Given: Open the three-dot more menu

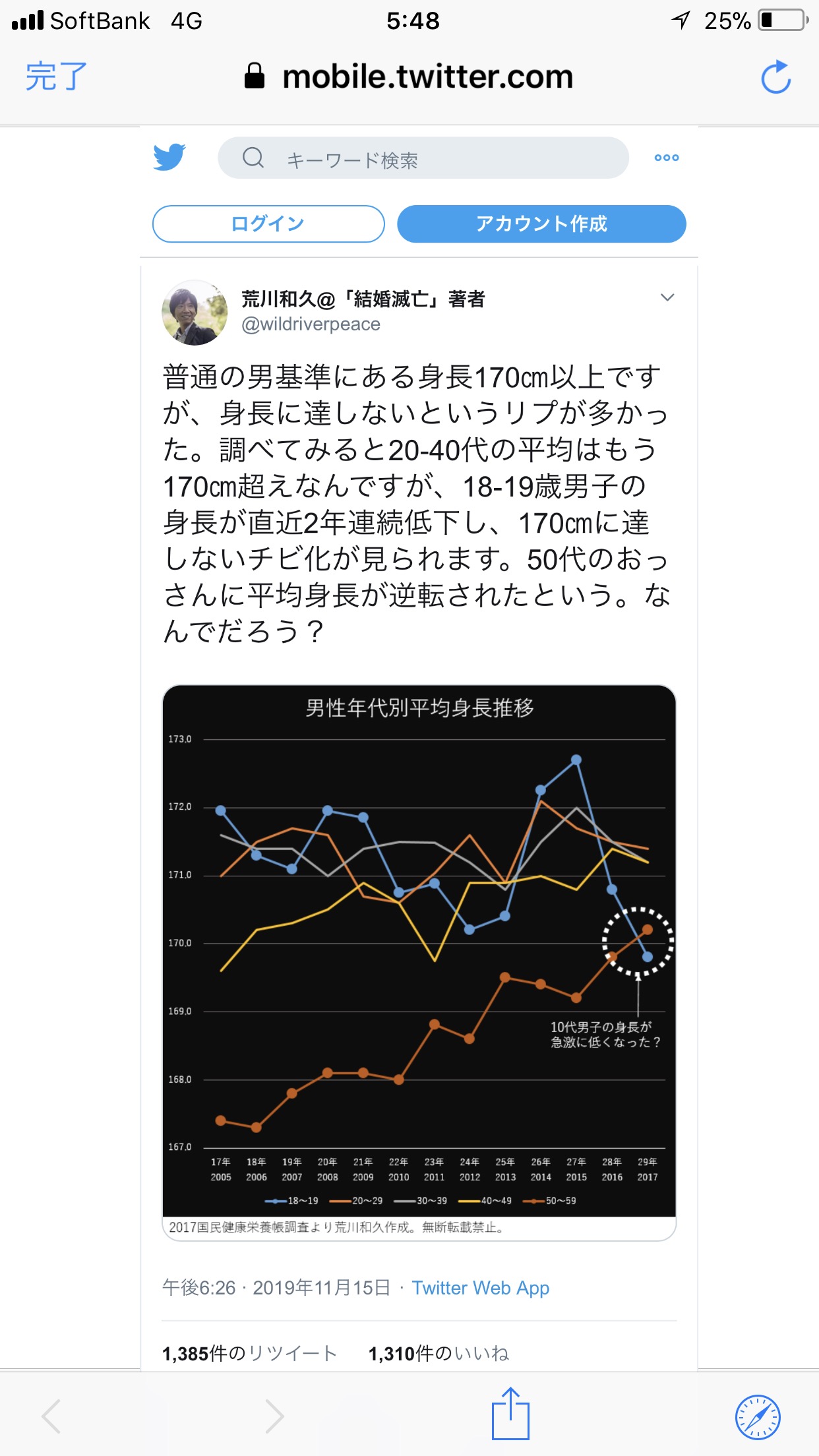Looking at the screenshot, I should coord(667,158).
